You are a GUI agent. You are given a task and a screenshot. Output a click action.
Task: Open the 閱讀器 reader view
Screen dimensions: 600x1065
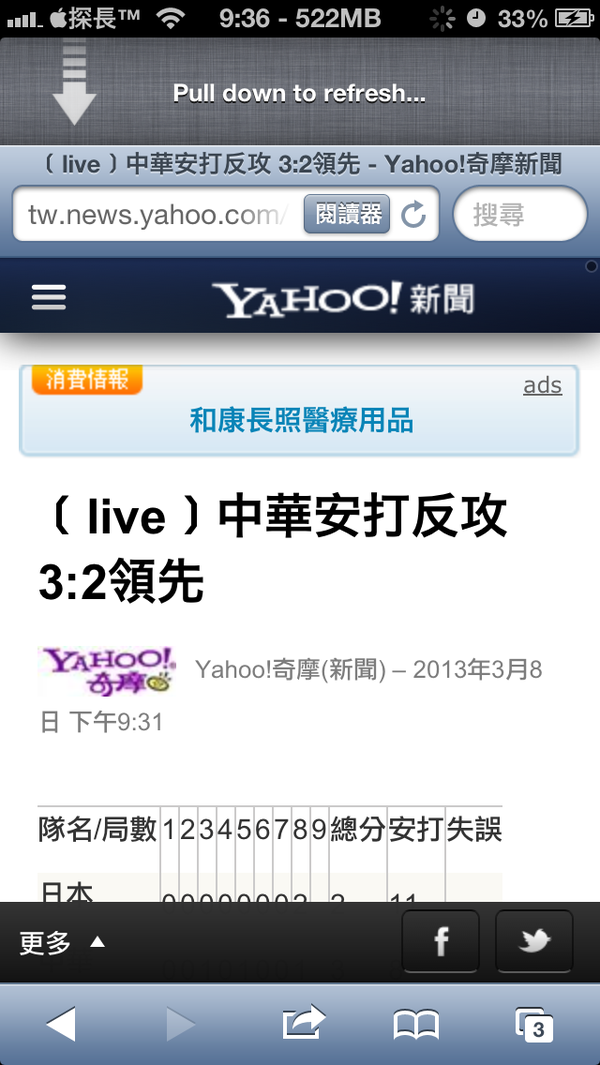pyautogui.click(x=347, y=214)
